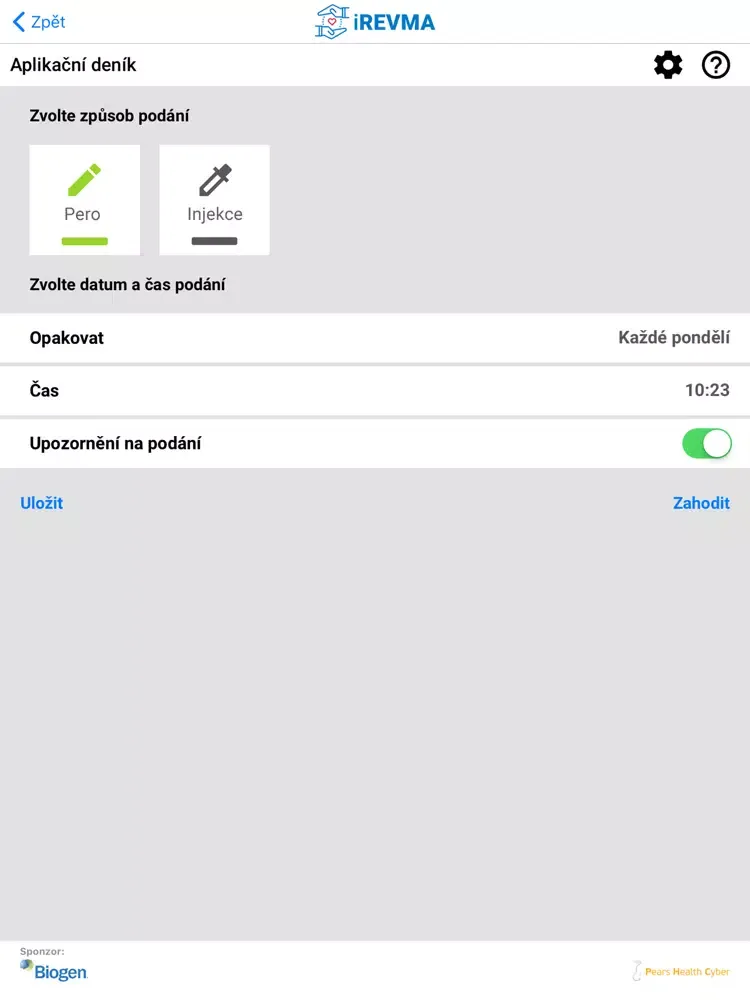Select Pero as administration method
The width and height of the screenshot is (750, 1000).
point(84,200)
